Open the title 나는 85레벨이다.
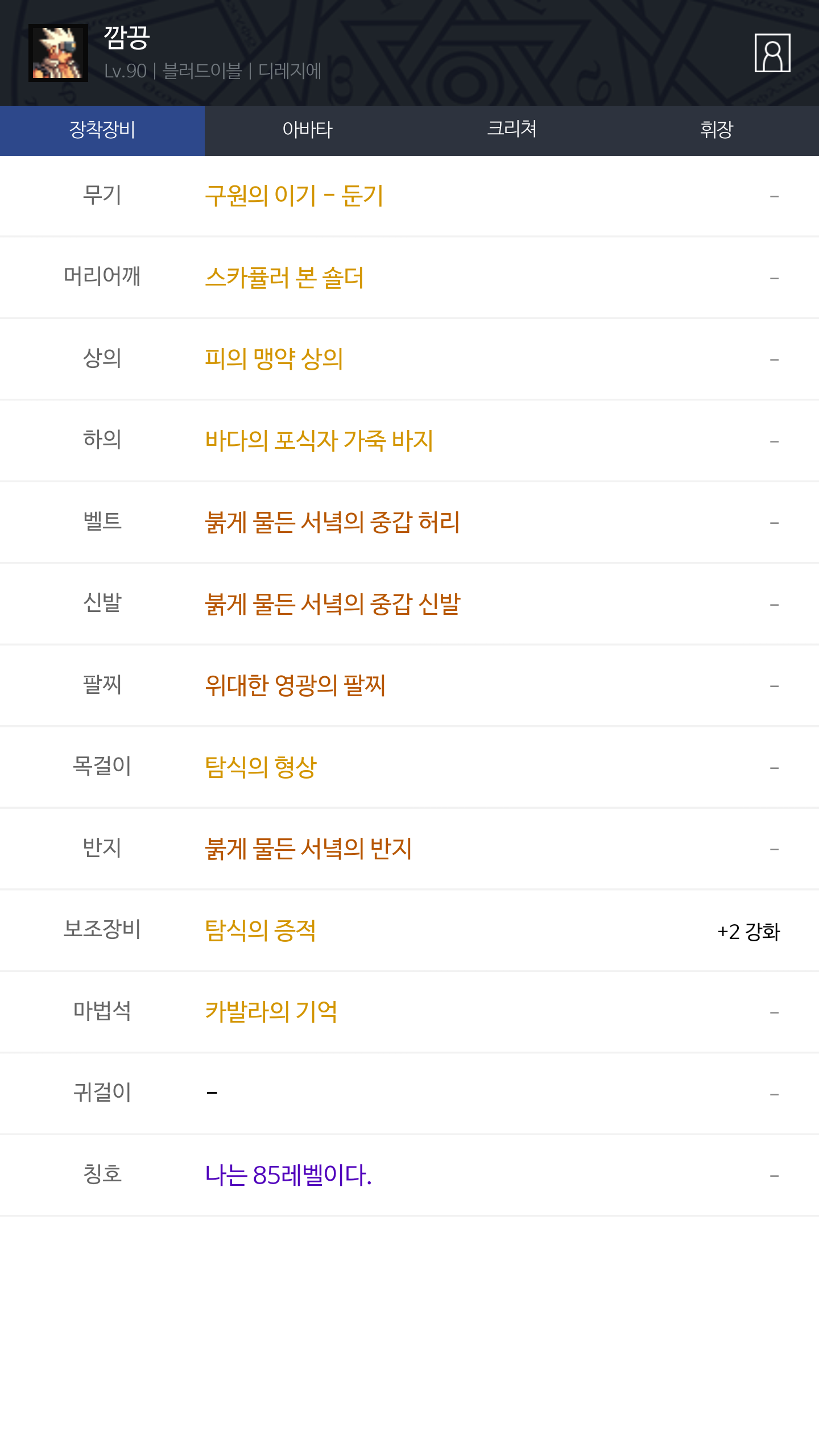Image resolution: width=819 pixels, height=1456 pixels. coord(288,1175)
